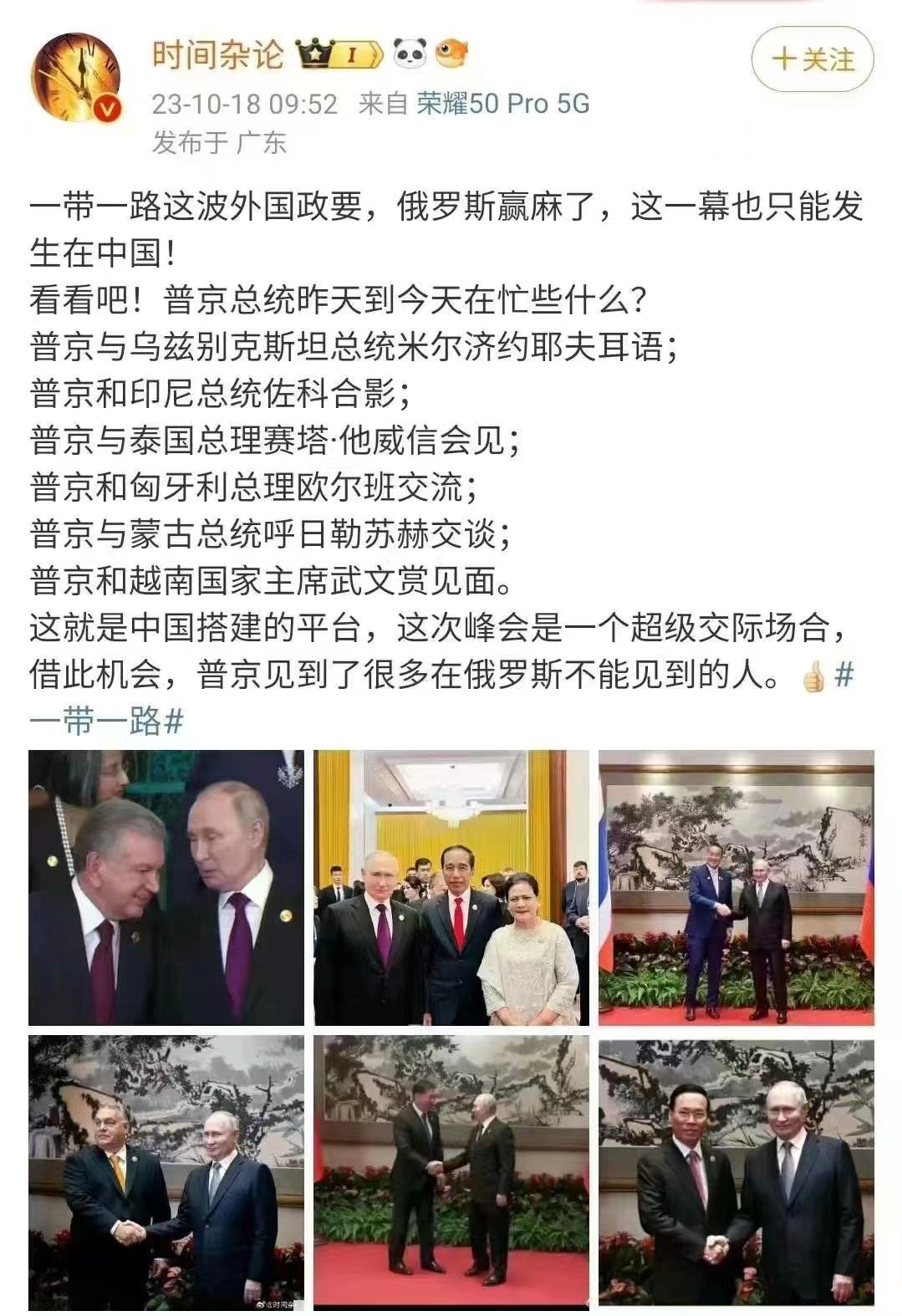Open 时间杂论's profile avatar
Image resolution: width=902 pixels, height=1316 pixels.
[76, 78]
